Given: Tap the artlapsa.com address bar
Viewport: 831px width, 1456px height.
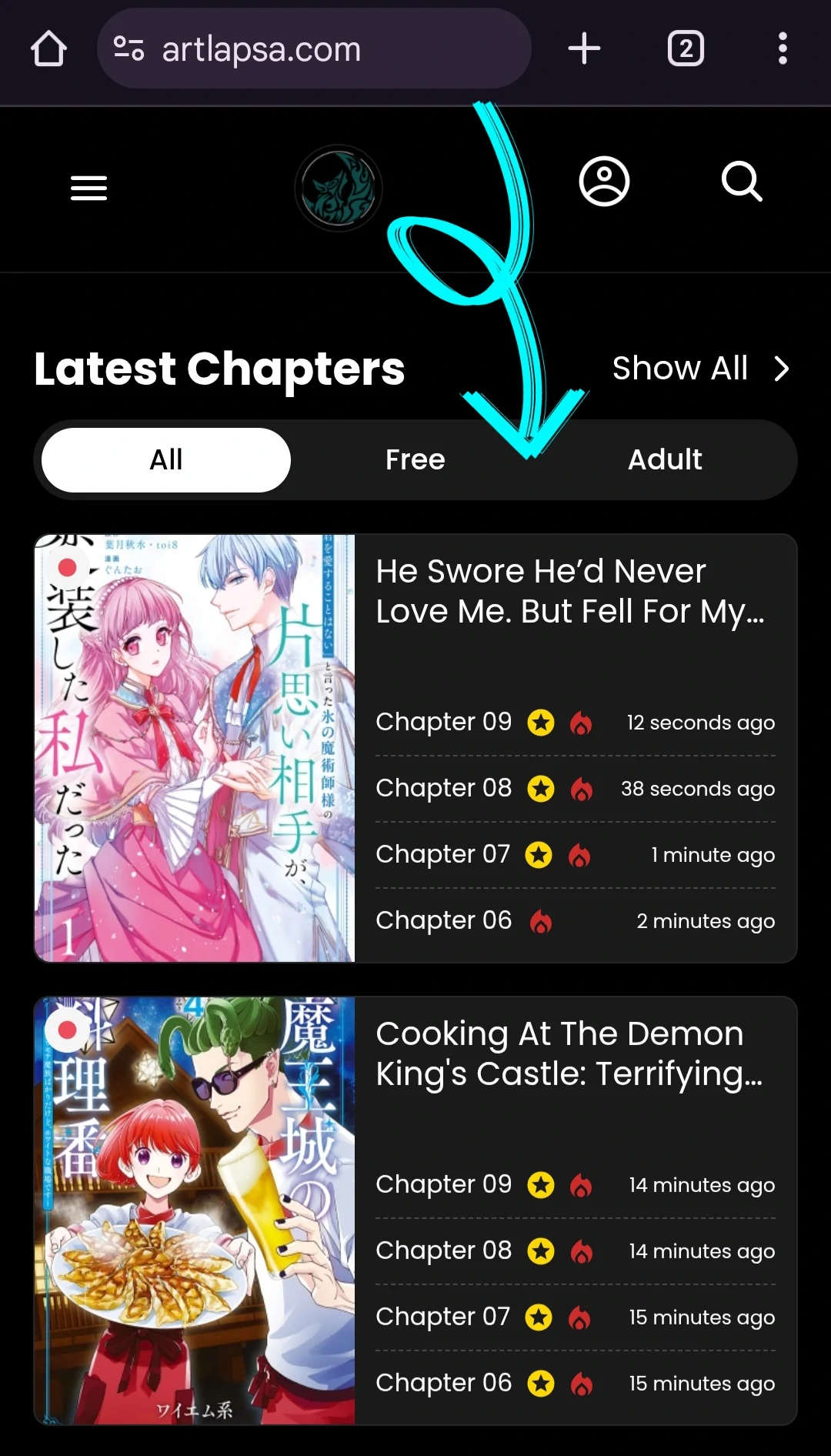Looking at the screenshot, I should tap(314, 49).
